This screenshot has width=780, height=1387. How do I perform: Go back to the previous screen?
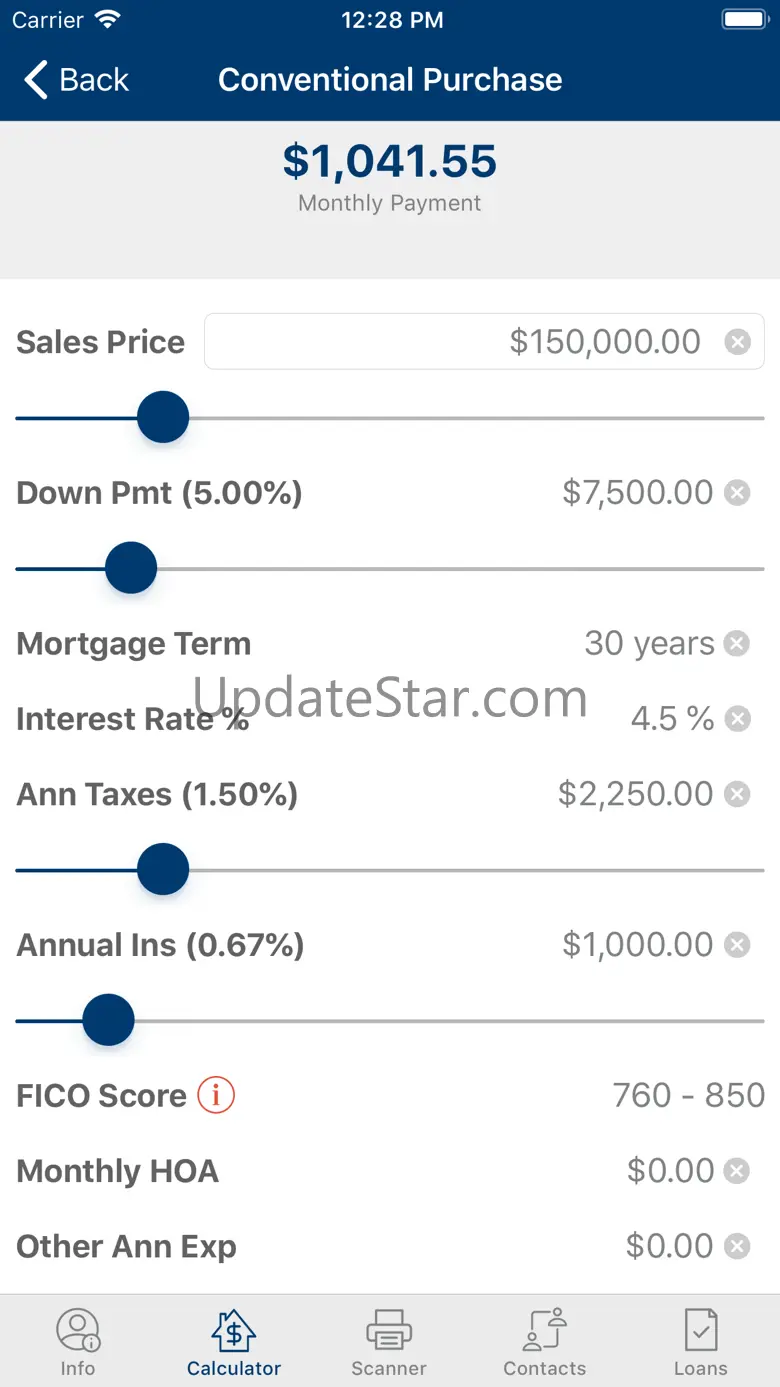[x=76, y=80]
